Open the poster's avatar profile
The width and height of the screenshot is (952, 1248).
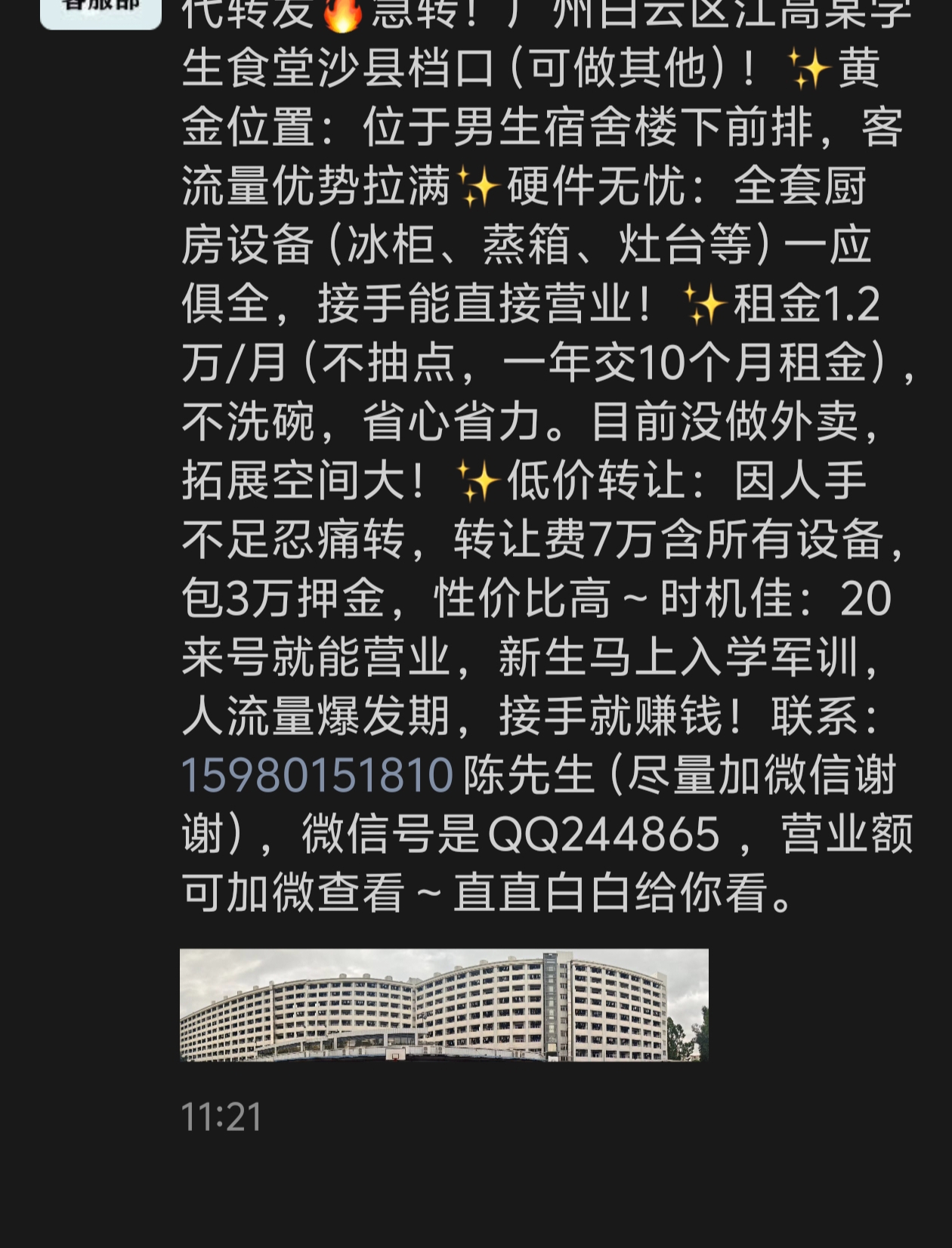point(100,11)
